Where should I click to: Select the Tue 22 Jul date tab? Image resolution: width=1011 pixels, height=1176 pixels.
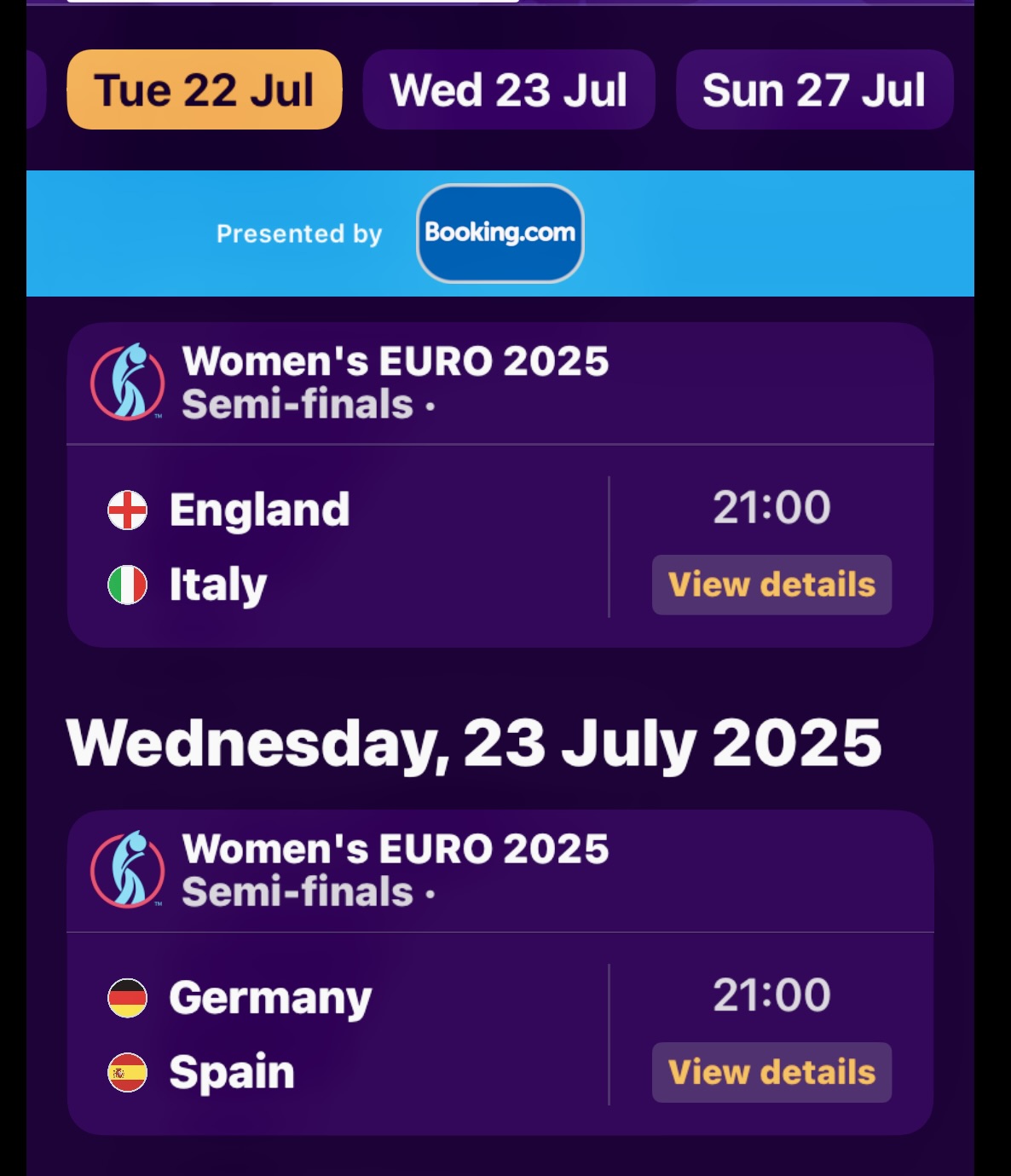click(205, 89)
